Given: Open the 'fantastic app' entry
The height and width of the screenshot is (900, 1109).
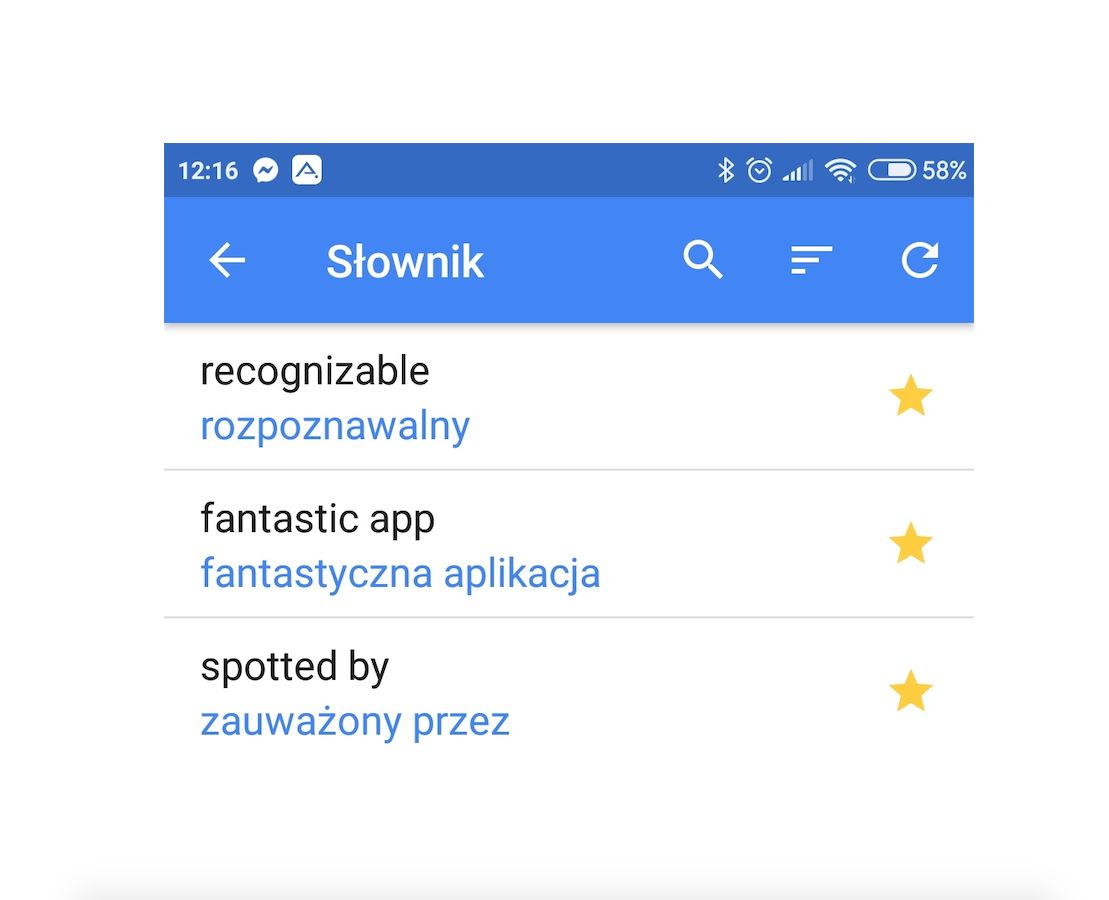Looking at the screenshot, I should click(400, 546).
